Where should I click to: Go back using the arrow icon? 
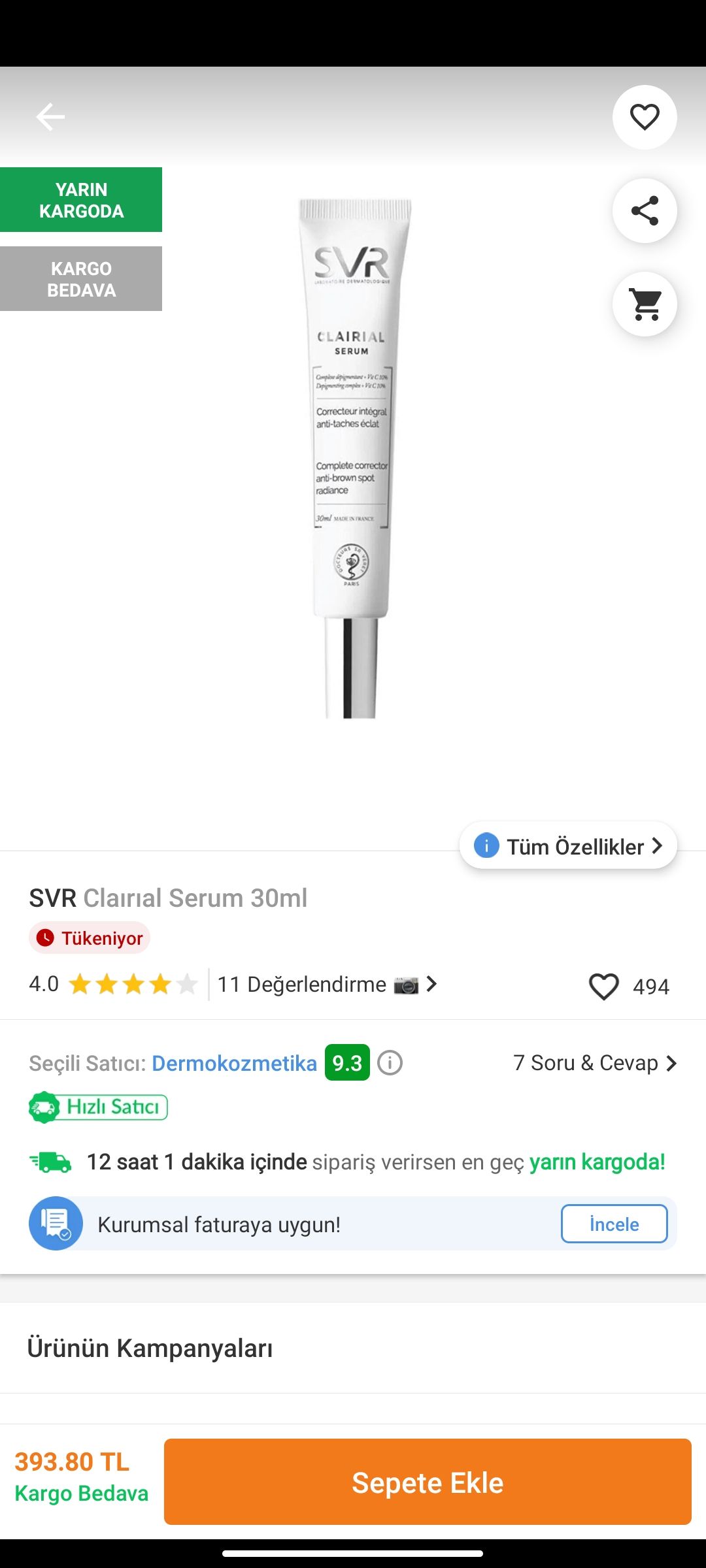click(x=50, y=118)
